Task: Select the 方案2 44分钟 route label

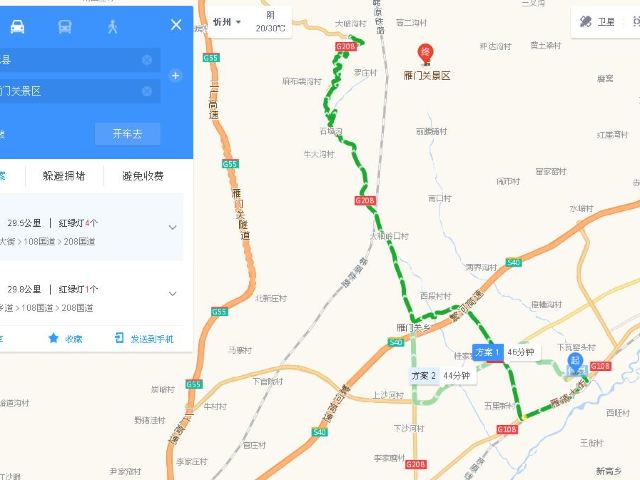Action: pyautogui.click(x=441, y=375)
